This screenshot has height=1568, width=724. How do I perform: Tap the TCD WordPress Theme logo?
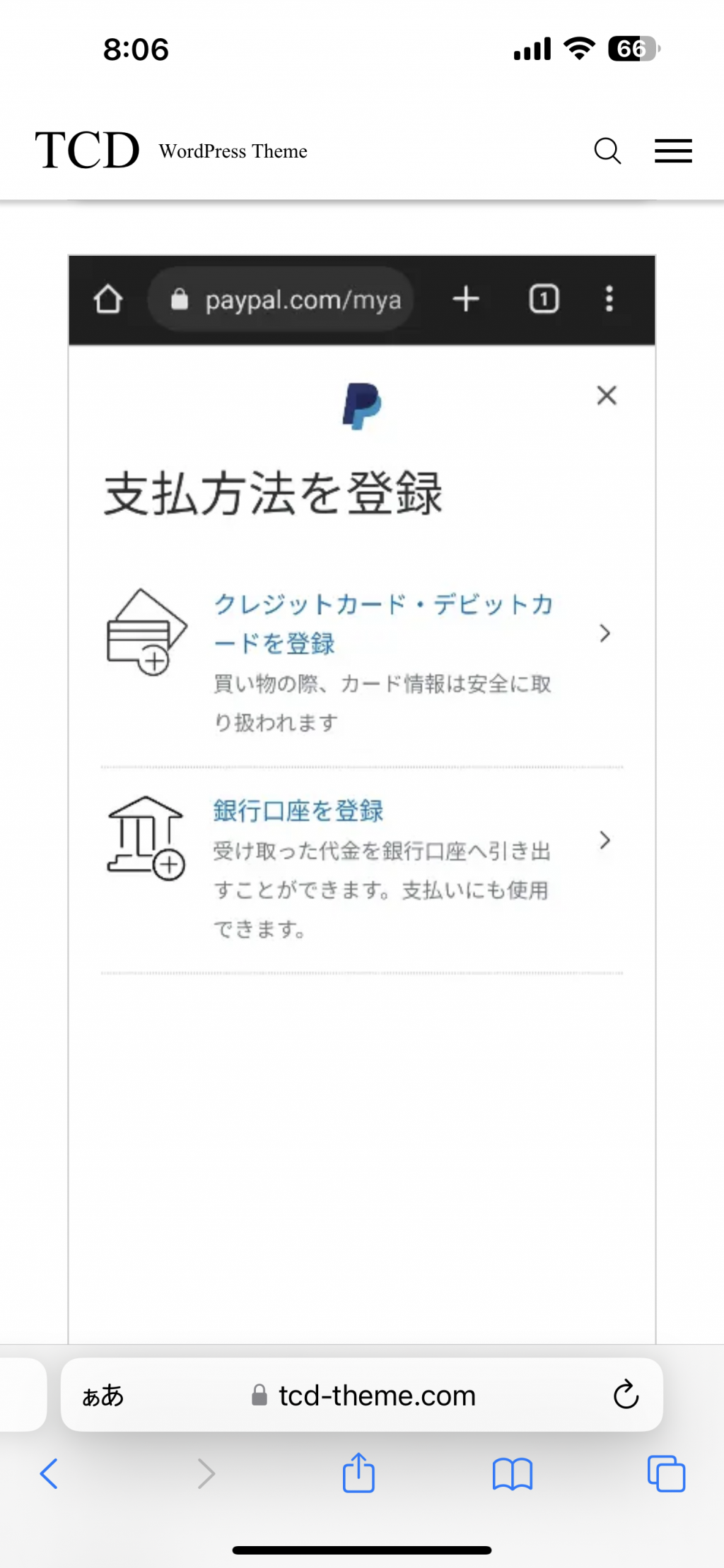[x=171, y=150]
